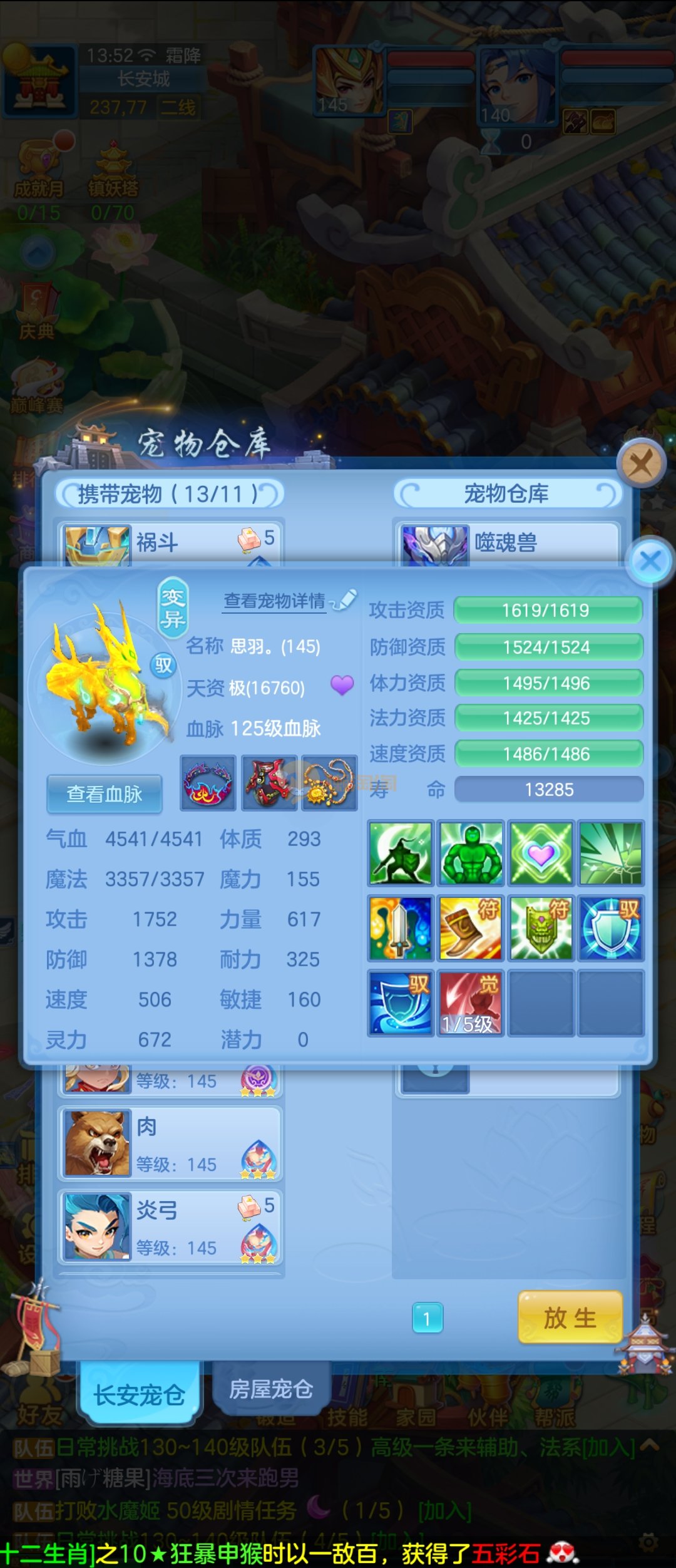The width and height of the screenshot is (676, 1568).
Task: Tap page 1 indicator
Action: [x=428, y=1318]
